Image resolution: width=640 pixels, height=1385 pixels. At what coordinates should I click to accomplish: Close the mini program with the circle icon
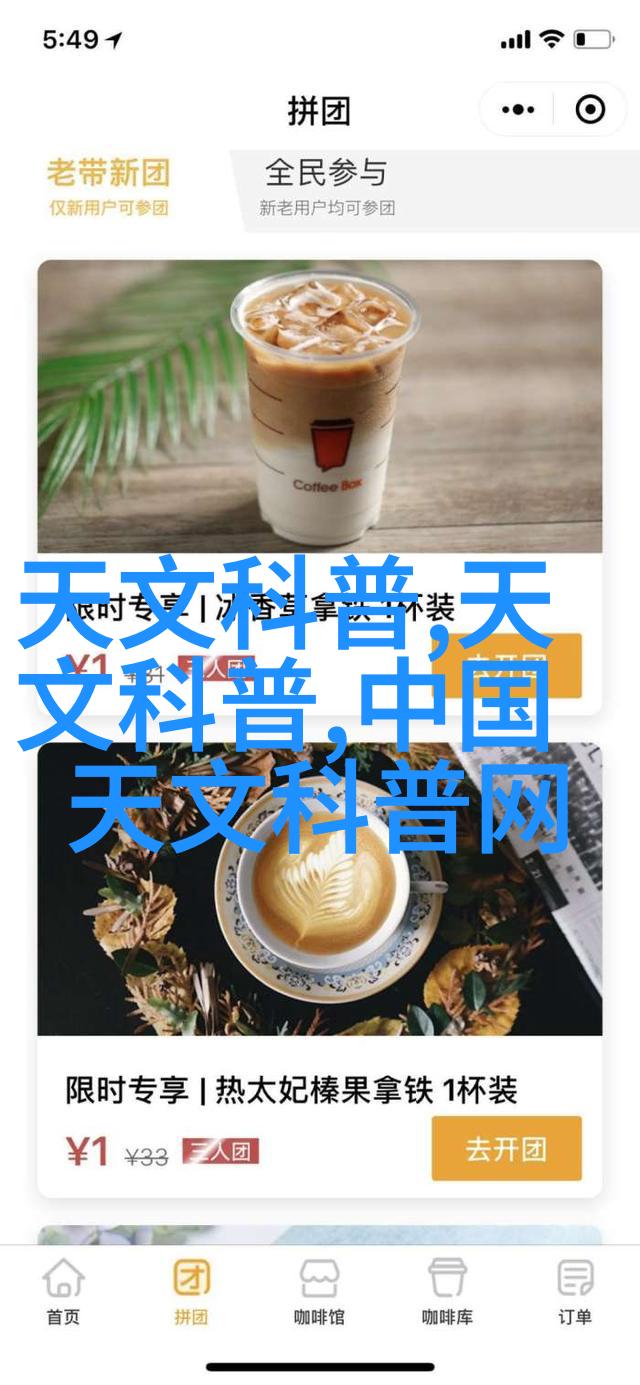[590, 110]
